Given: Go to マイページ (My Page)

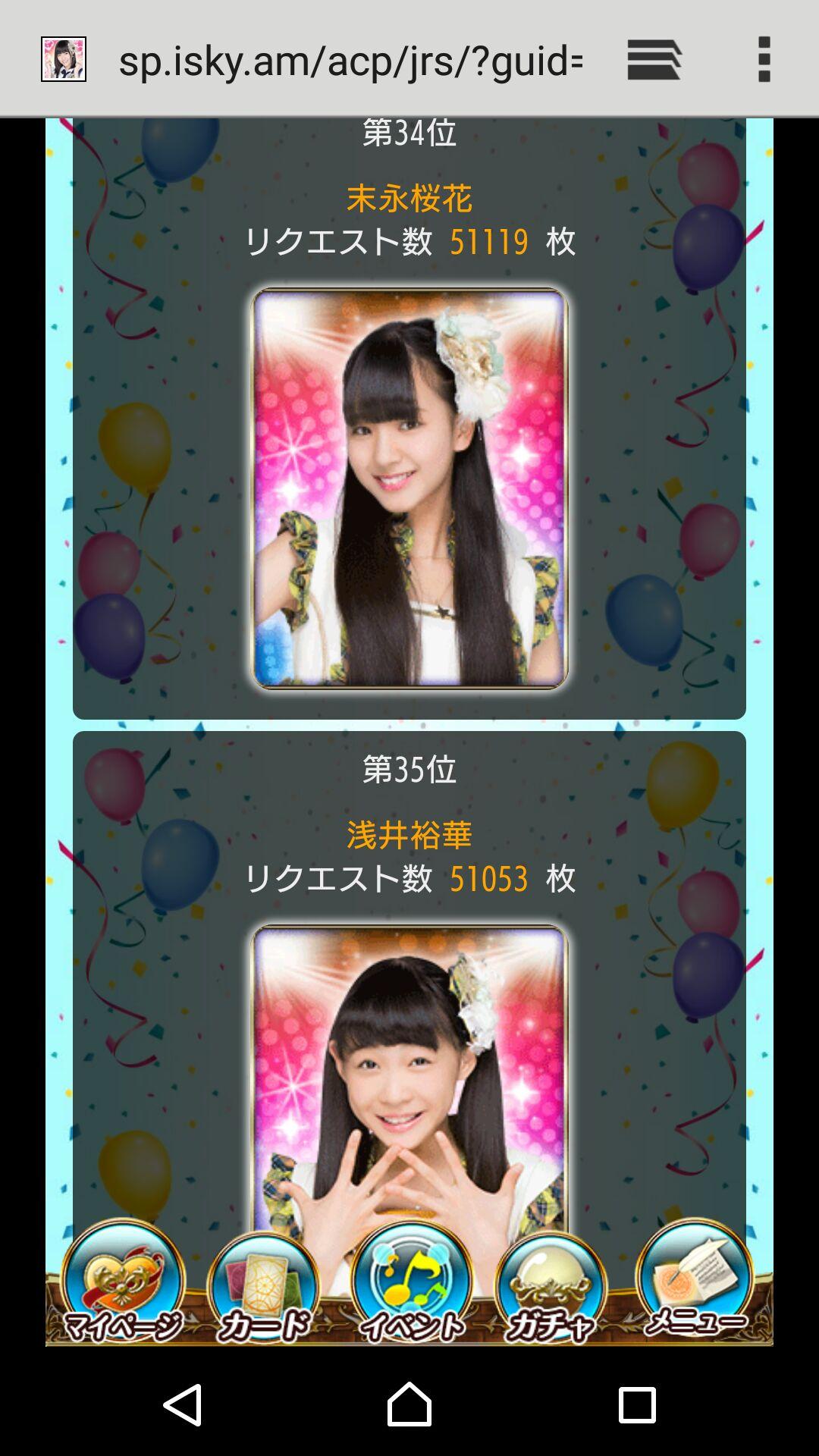Looking at the screenshot, I should point(124,1283).
